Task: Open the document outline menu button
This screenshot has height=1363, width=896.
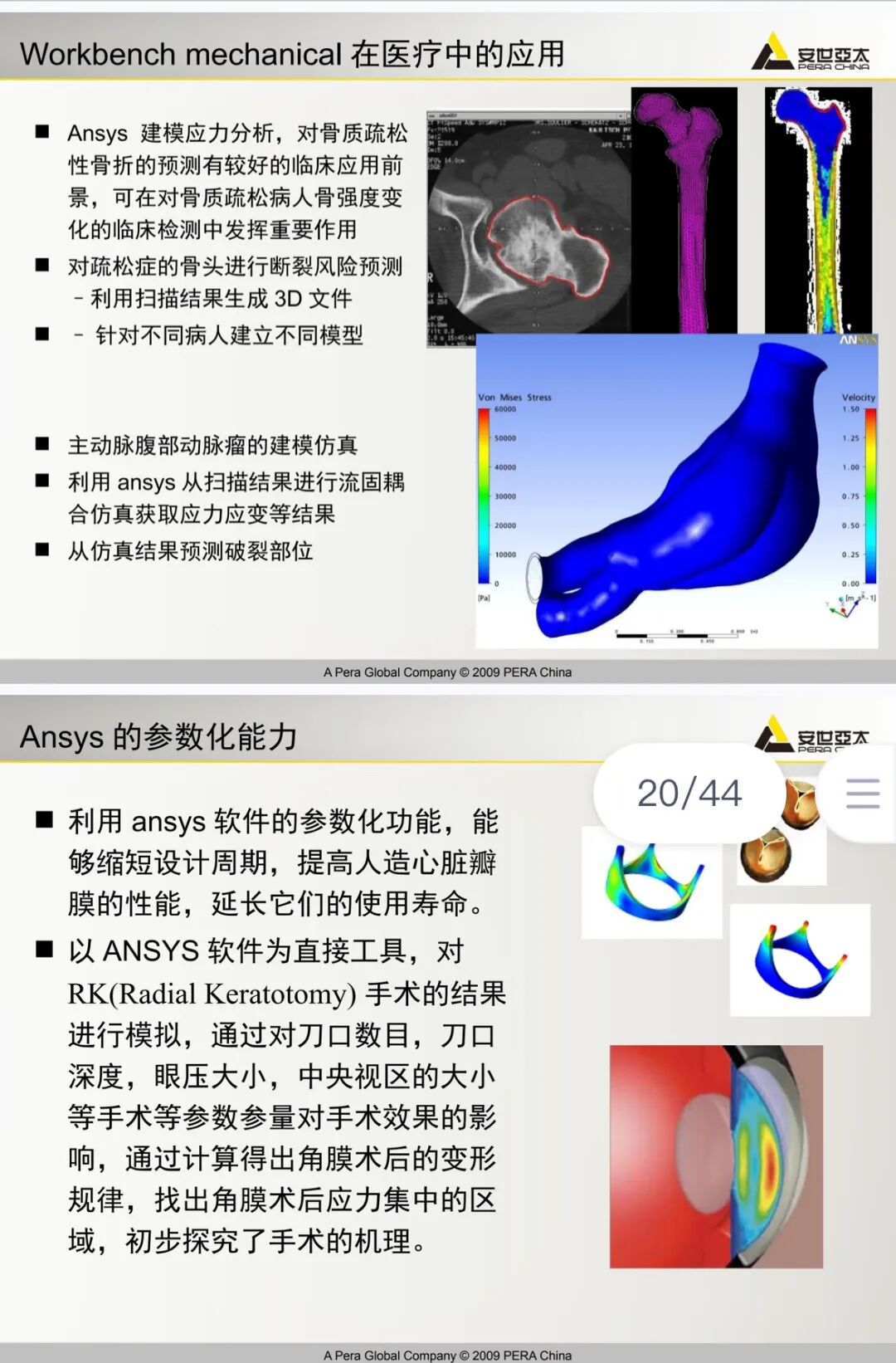Action: pyautogui.click(x=862, y=794)
